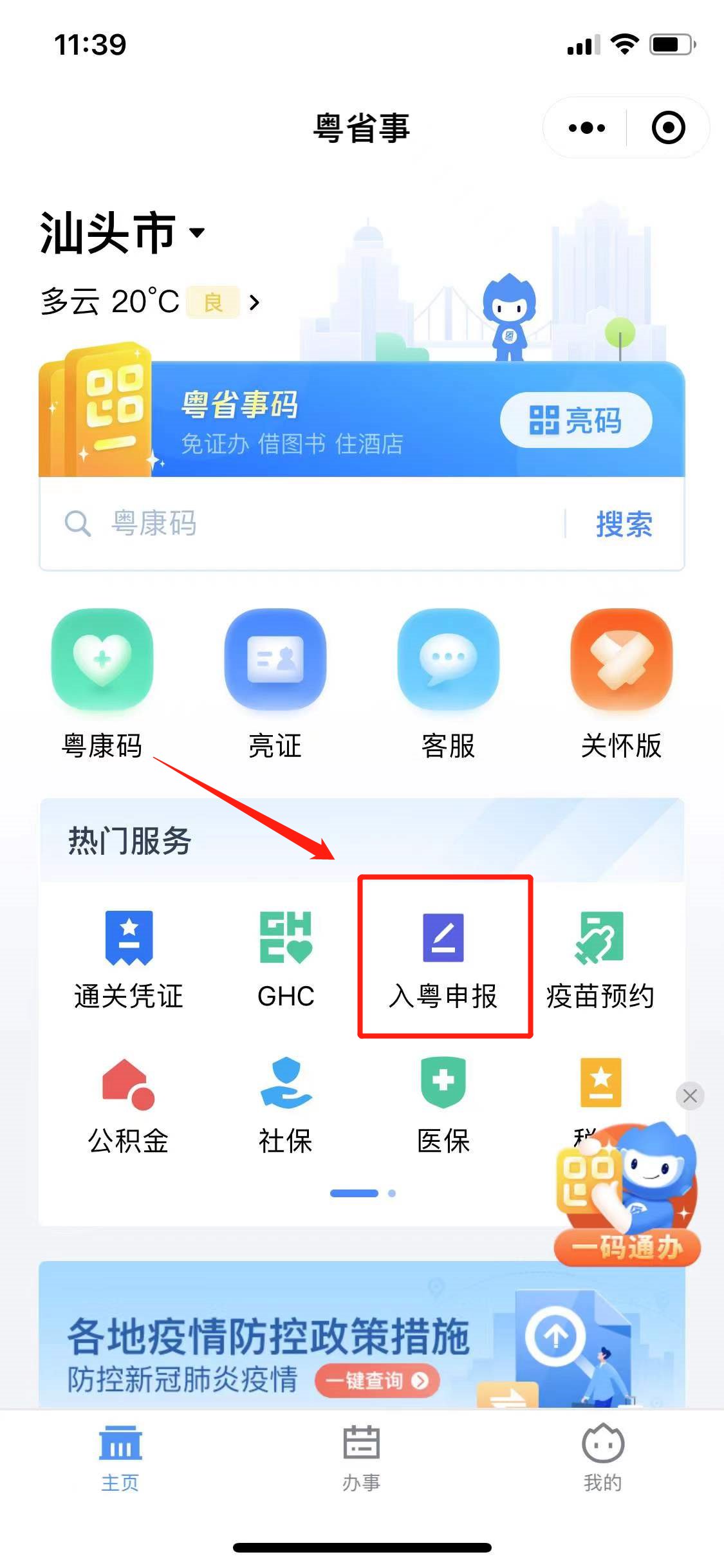724x1568 pixels.
Task: Contact 客服 customer service
Action: coord(448,684)
